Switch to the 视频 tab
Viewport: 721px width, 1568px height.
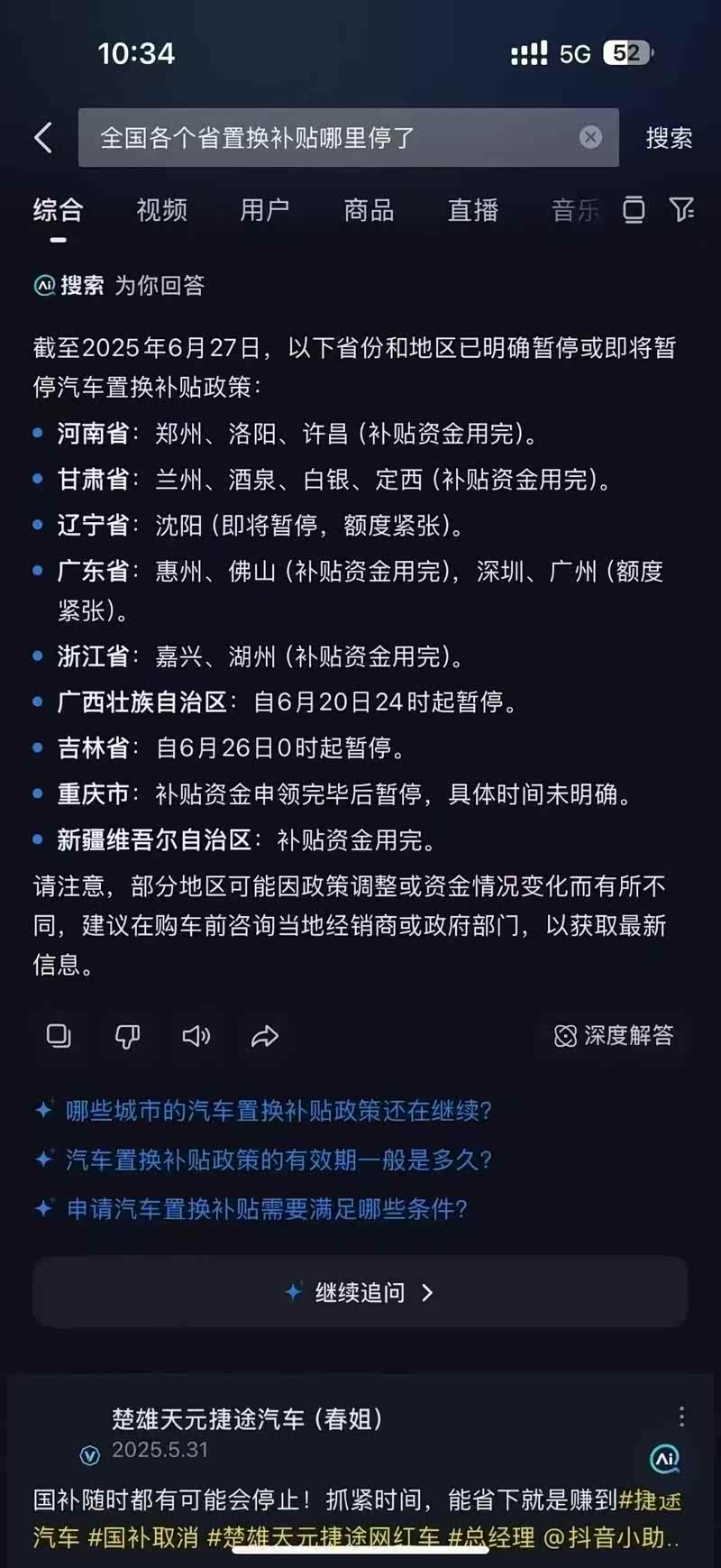pos(162,210)
